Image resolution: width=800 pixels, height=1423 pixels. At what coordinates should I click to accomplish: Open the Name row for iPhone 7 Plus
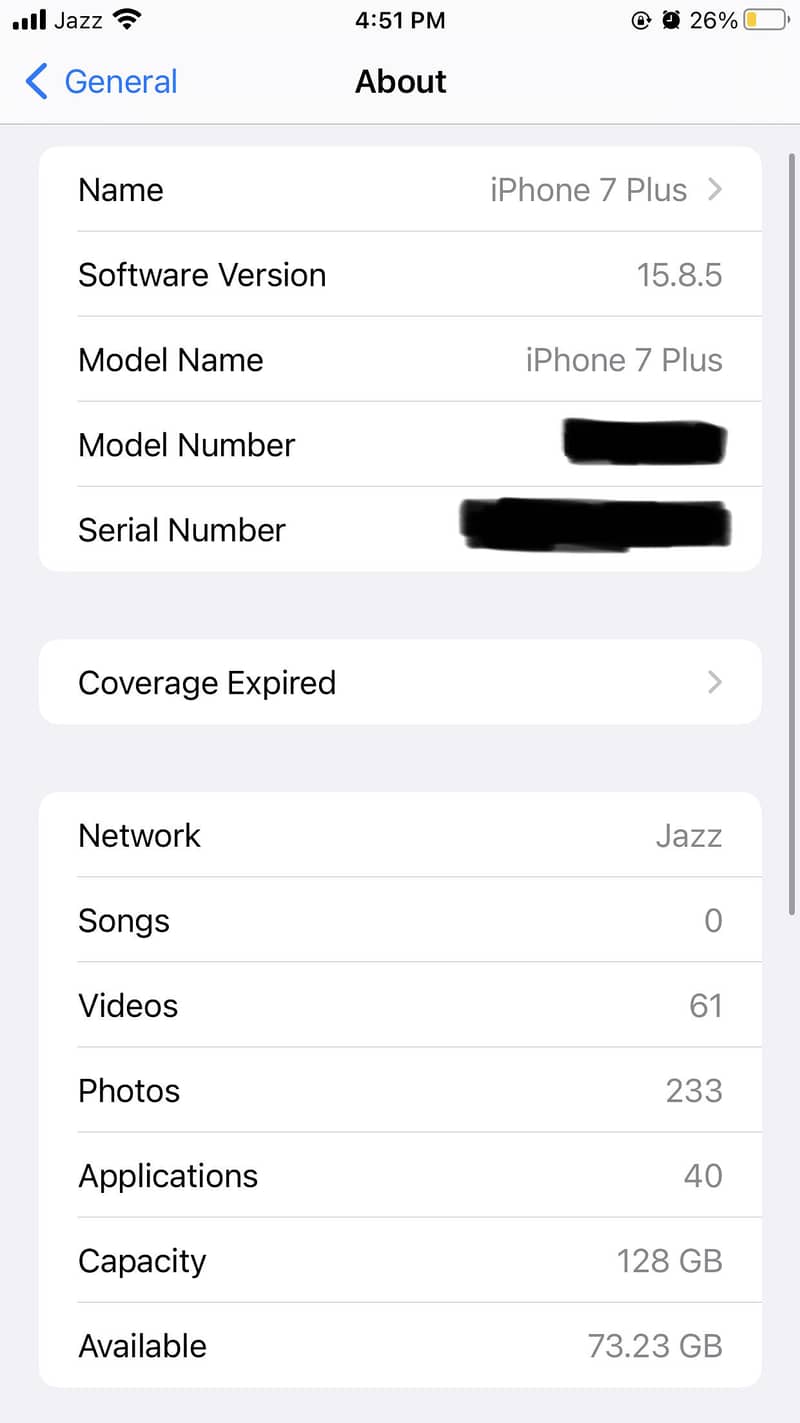click(400, 189)
